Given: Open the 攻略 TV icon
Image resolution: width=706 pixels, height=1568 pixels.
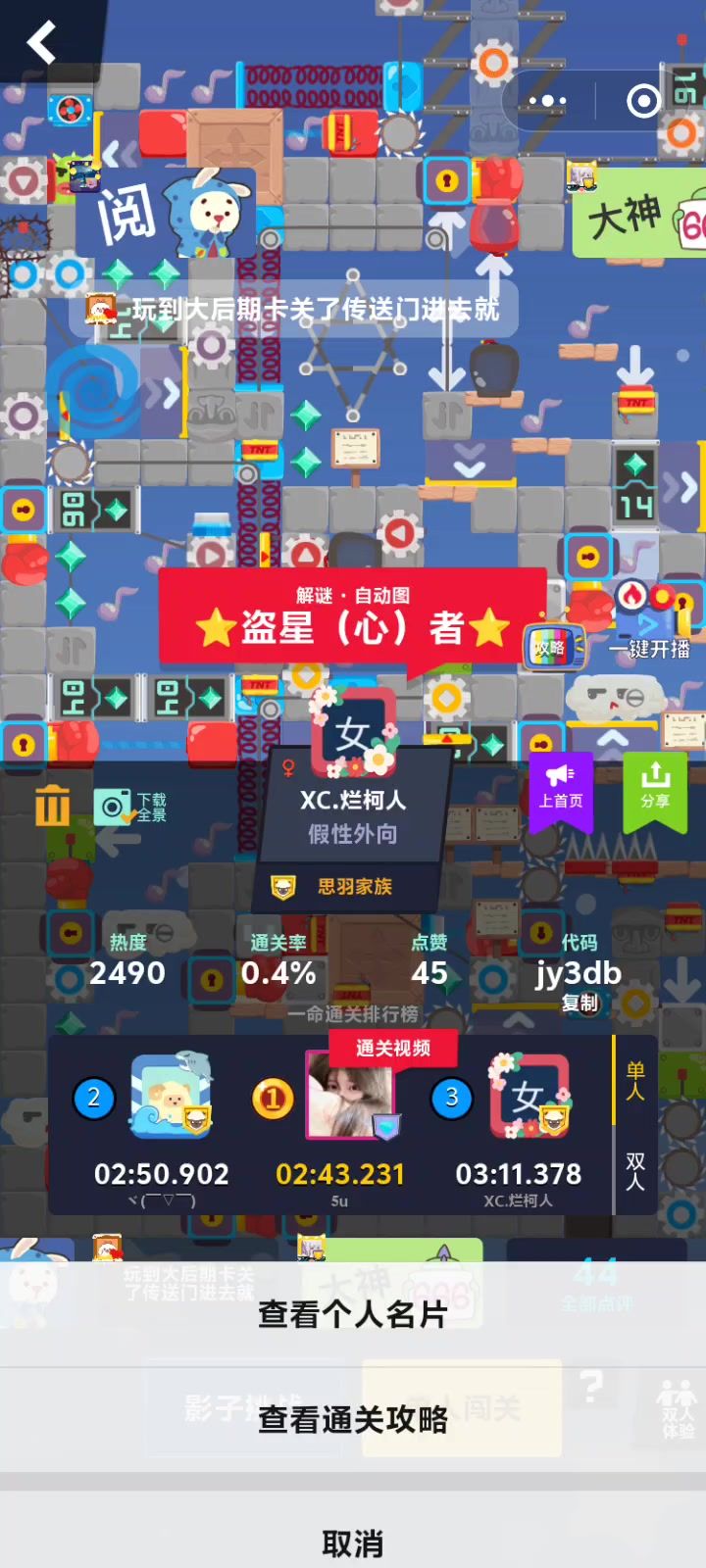Looking at the screenshot, I should coord(552,647).
